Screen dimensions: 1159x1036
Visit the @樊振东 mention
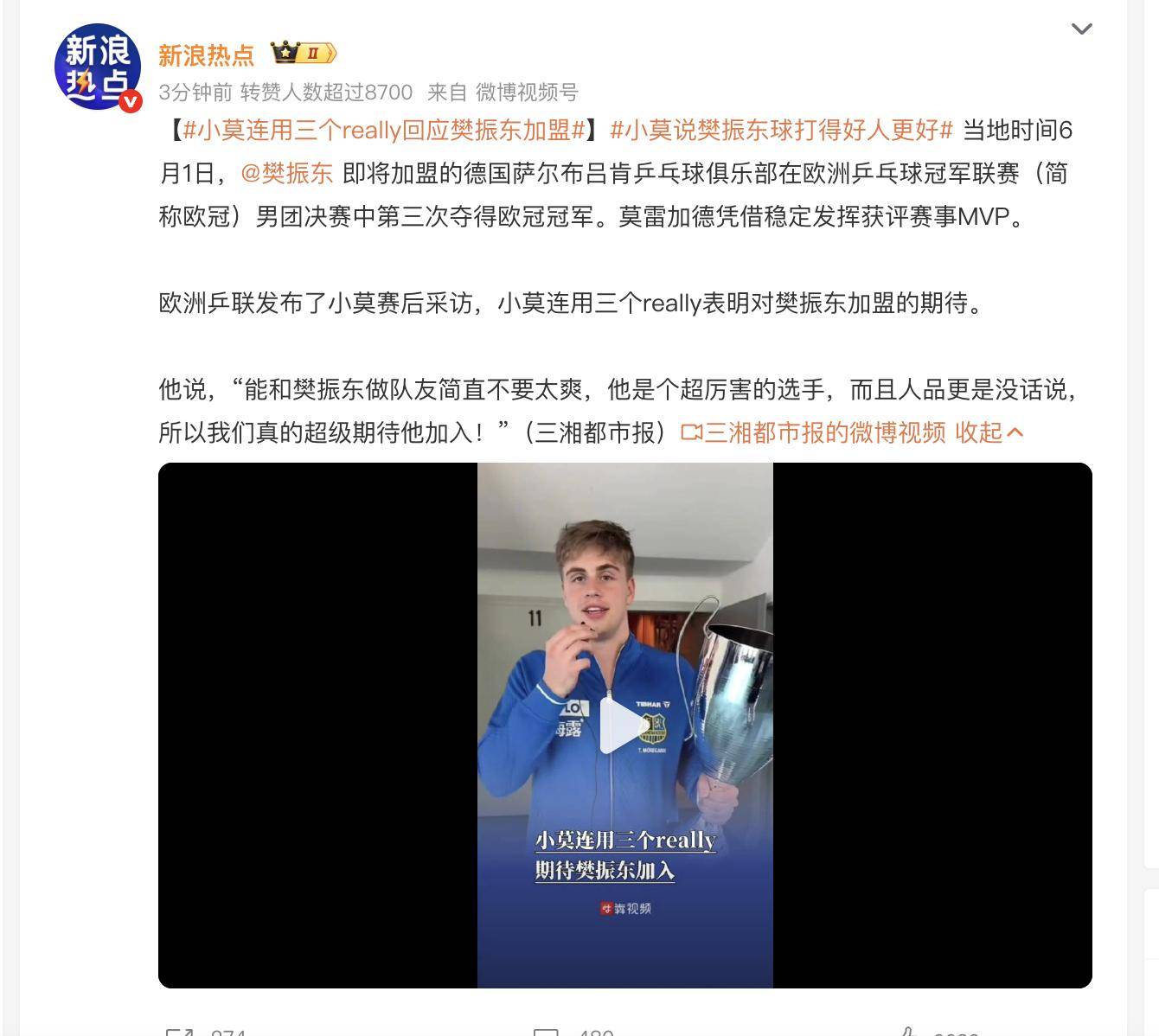tap(287, 174)
